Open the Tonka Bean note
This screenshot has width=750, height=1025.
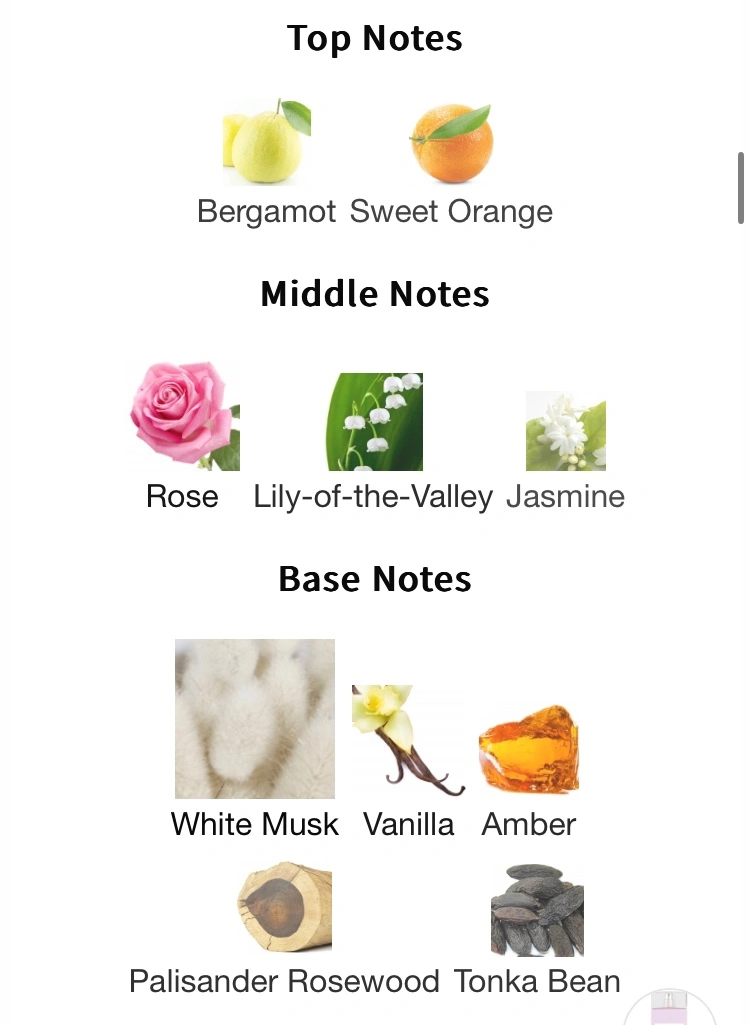pyautogui.click(x=537, y=910)
